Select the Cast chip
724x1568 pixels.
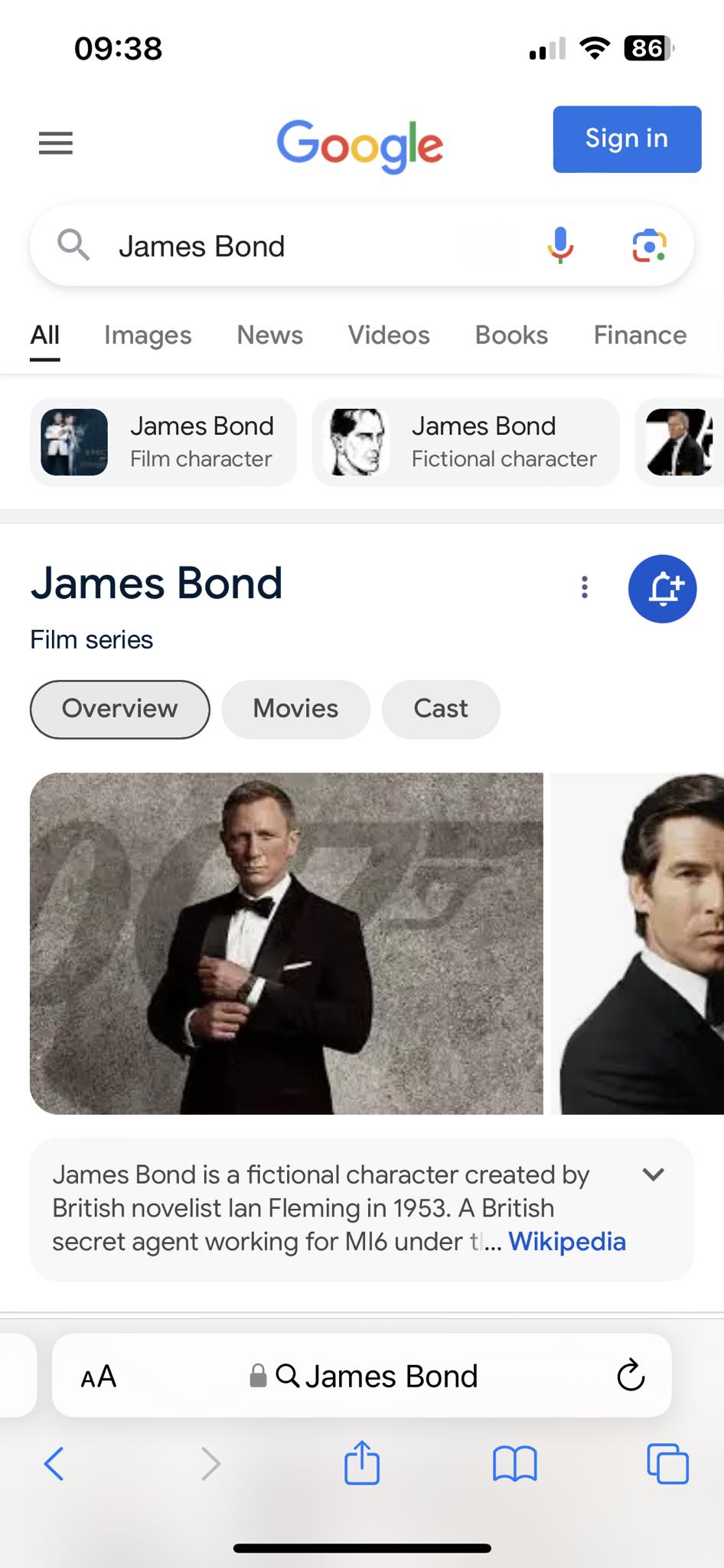(441, 709)
